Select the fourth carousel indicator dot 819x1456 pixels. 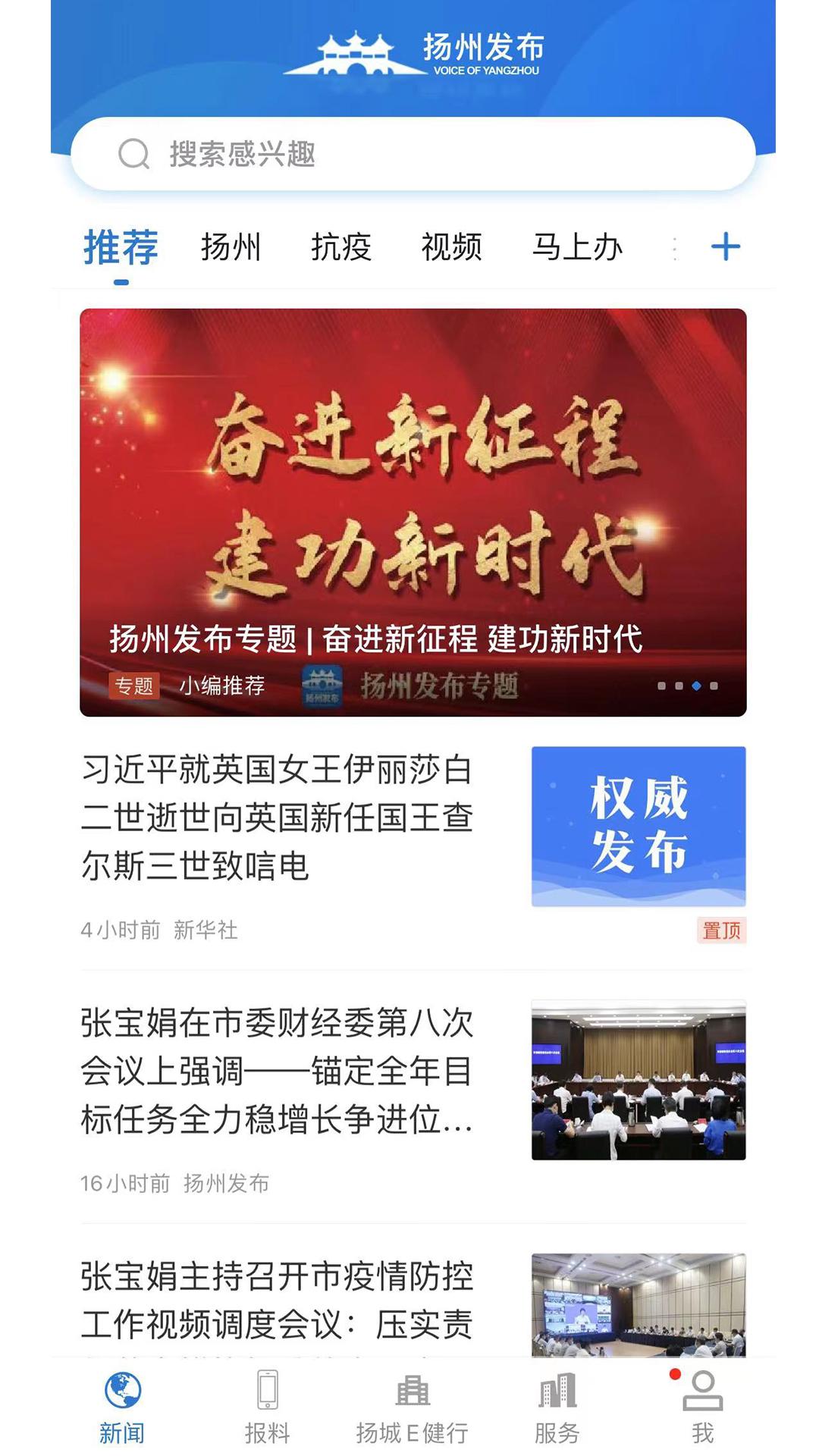(x=714, y=685)
